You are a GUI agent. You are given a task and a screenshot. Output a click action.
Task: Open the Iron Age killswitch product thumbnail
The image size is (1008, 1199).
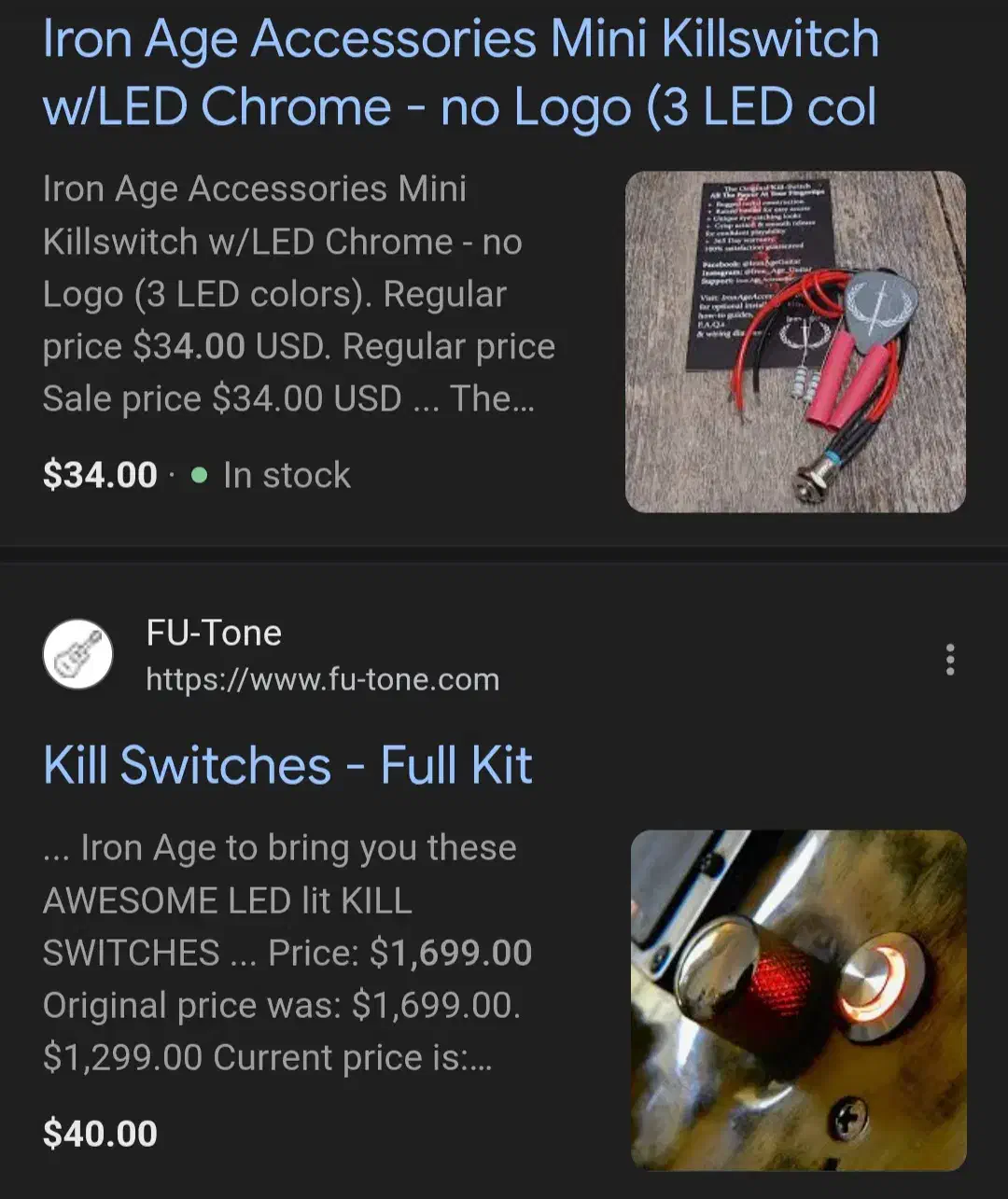800,339
